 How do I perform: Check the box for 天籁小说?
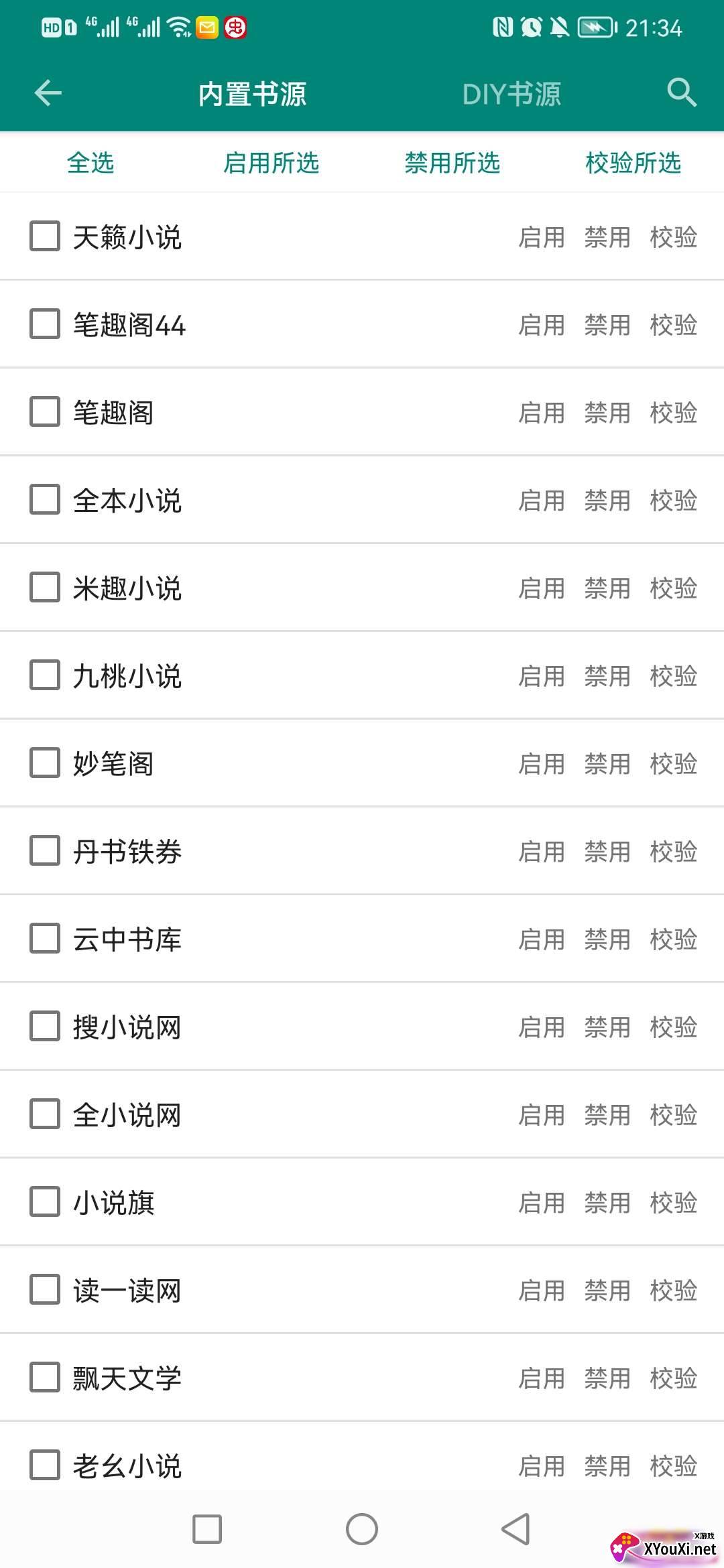45,237
